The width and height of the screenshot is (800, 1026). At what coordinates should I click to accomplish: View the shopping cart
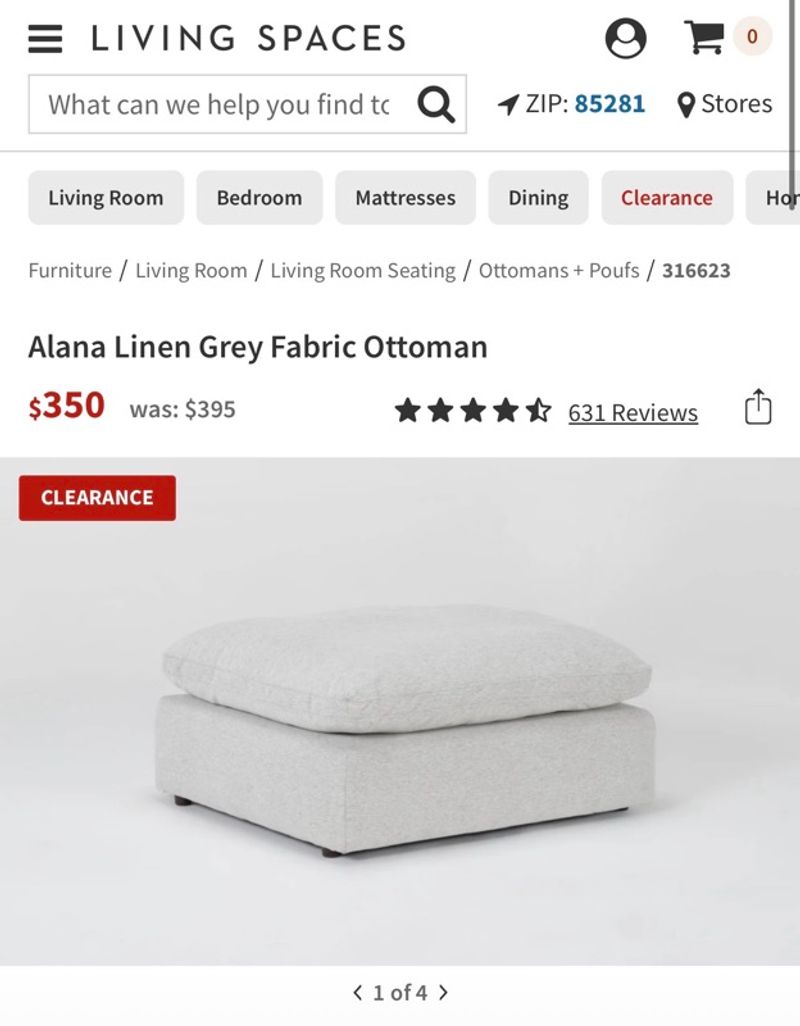click(x=705, y=38)
